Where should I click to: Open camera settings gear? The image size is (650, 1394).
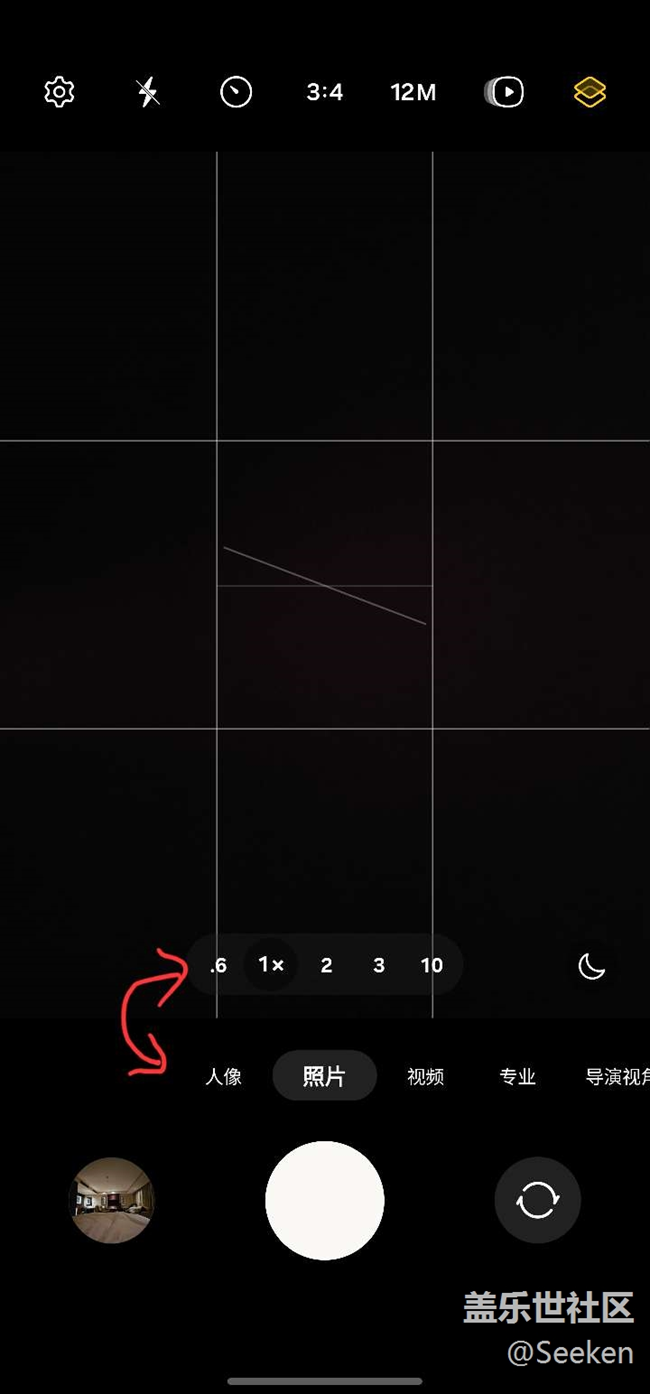coord(60,93)
